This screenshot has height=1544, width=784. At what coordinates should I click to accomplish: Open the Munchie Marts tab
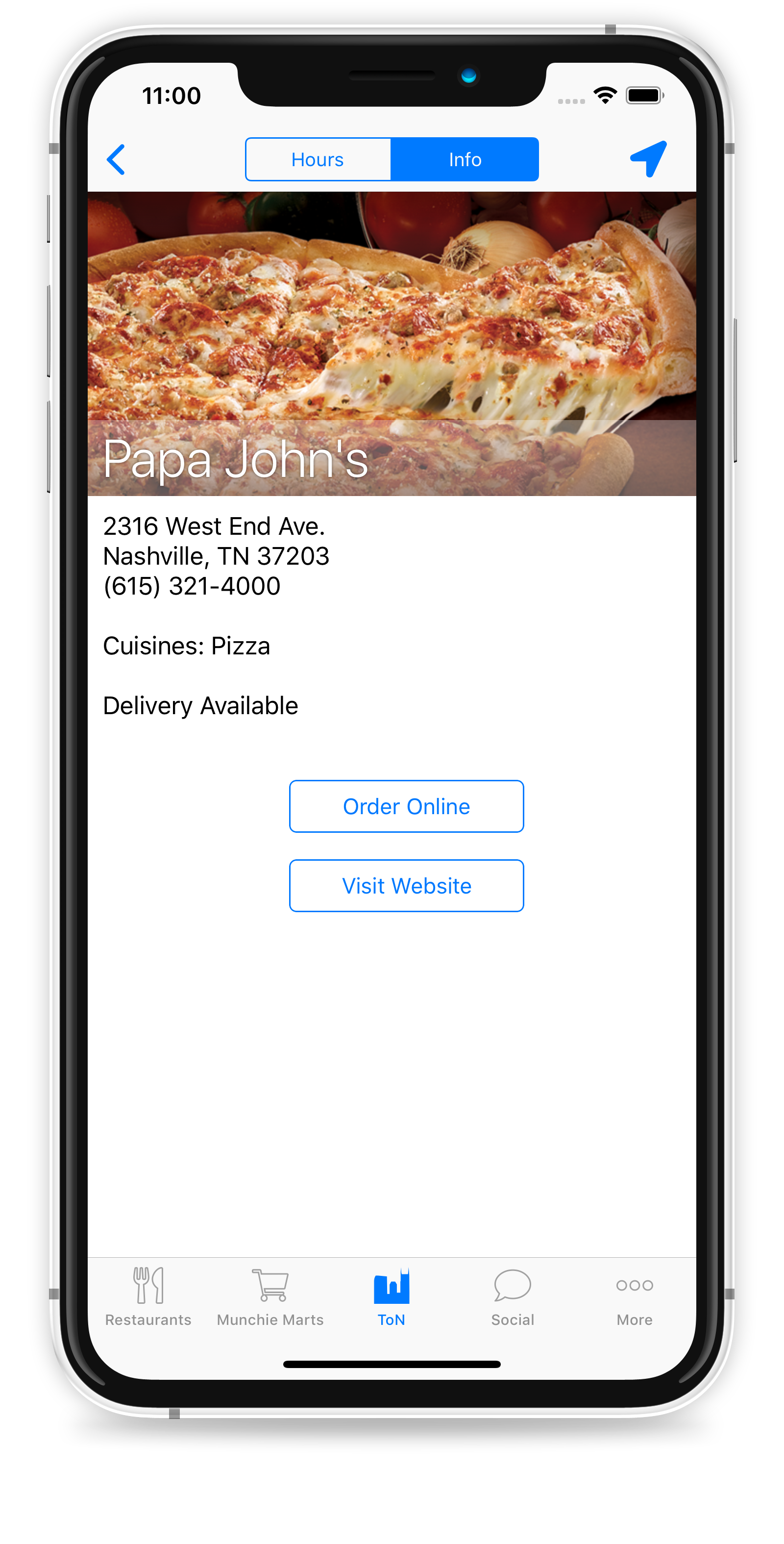tap(270, 1295)
